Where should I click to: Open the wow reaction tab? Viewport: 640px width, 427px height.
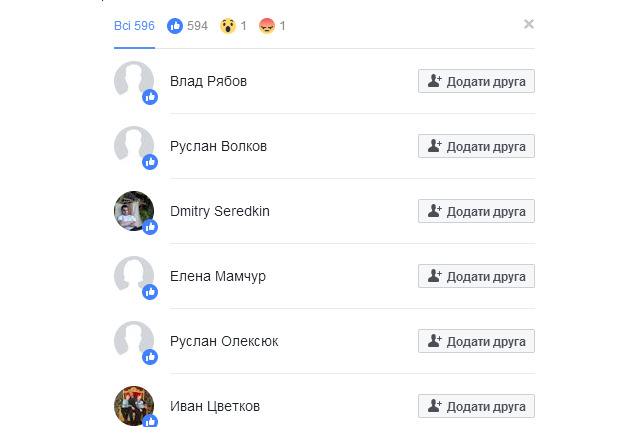tap(234, 25)
